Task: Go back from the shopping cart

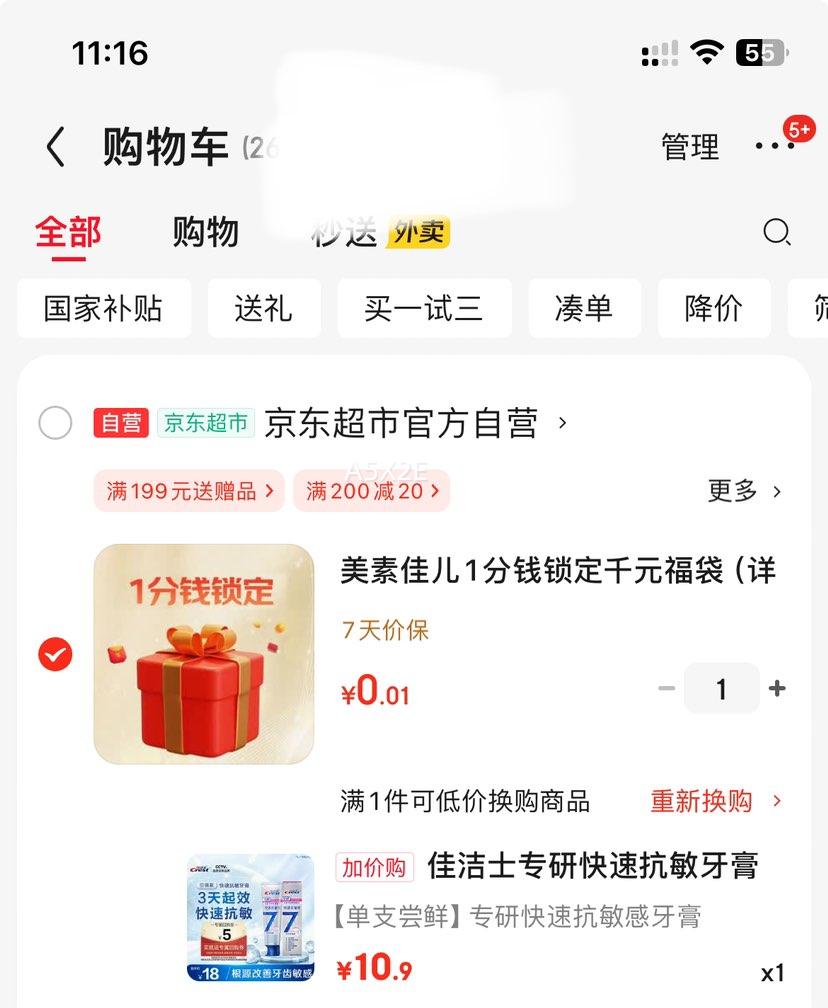Action: (x=56, y=148)
